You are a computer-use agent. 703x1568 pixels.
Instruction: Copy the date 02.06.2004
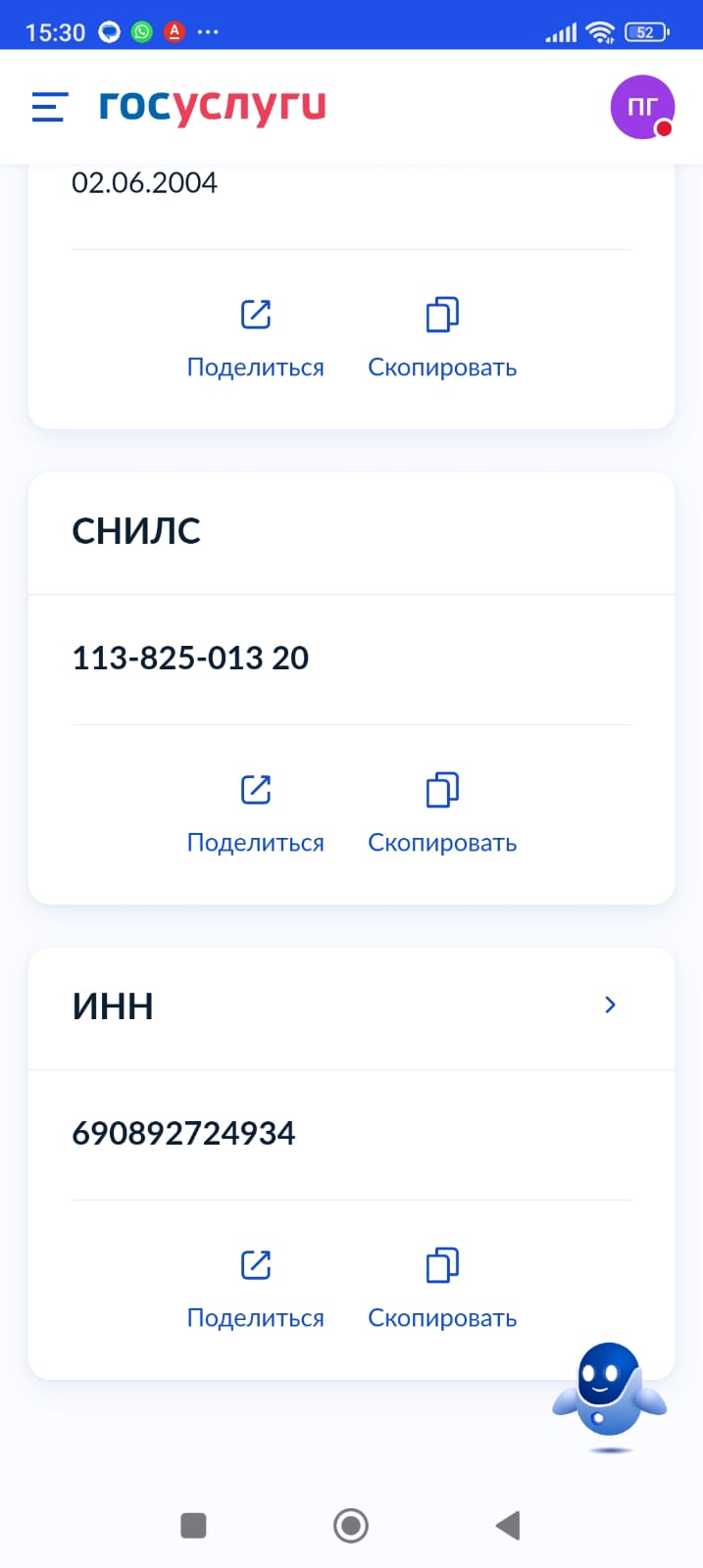click(442, 338)
